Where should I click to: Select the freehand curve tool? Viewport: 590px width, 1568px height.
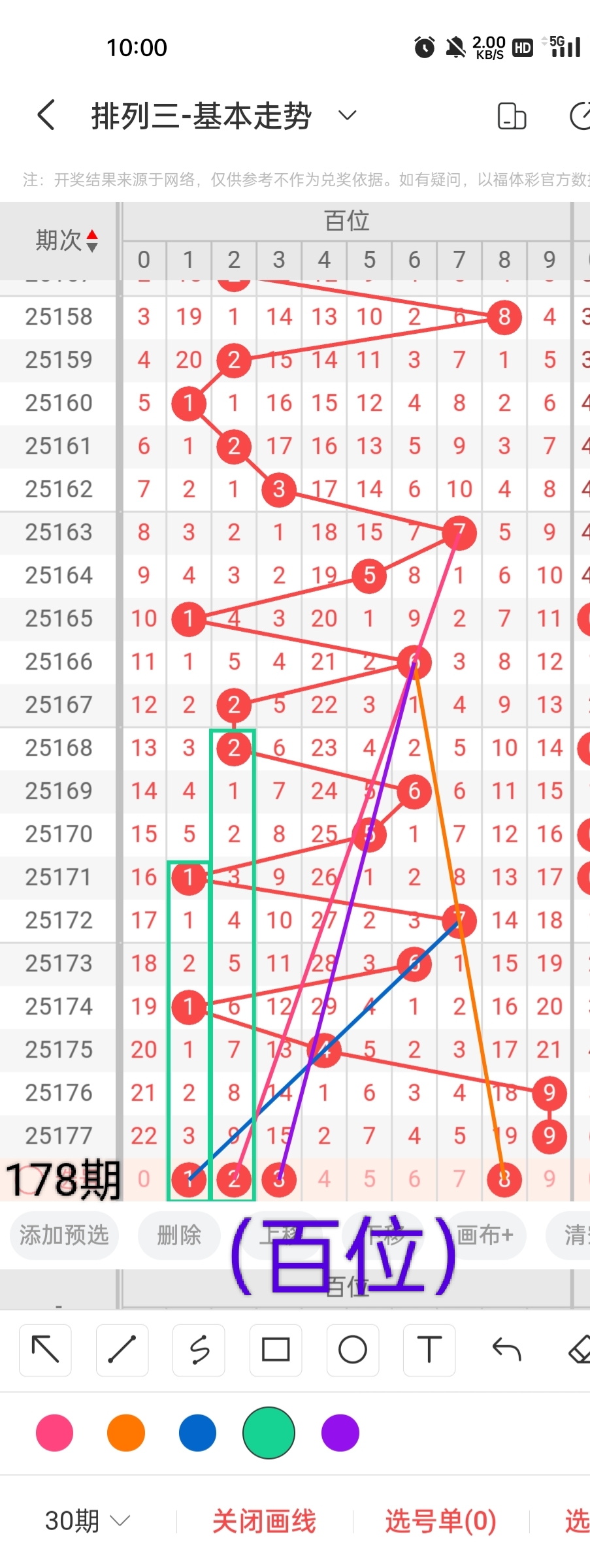click(x=199, y=1350)
